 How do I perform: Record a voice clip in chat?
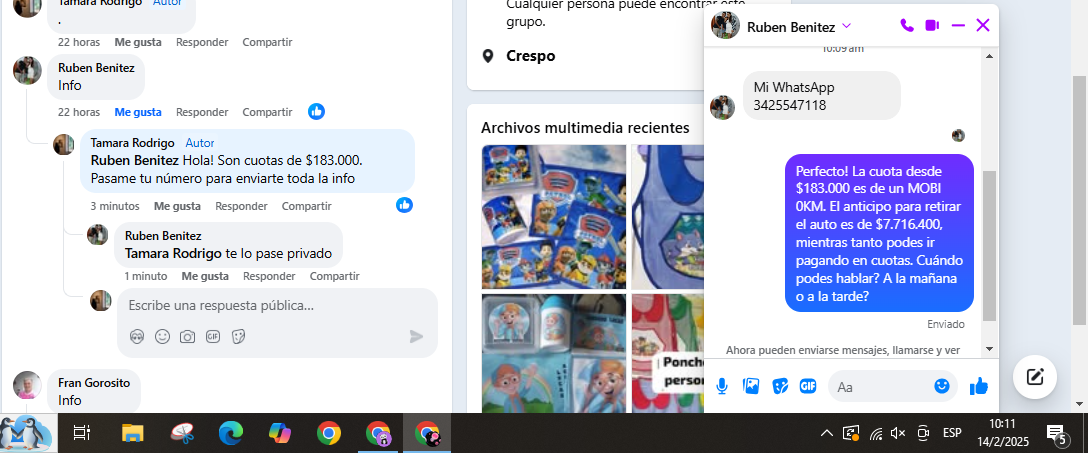coord(722,386)
